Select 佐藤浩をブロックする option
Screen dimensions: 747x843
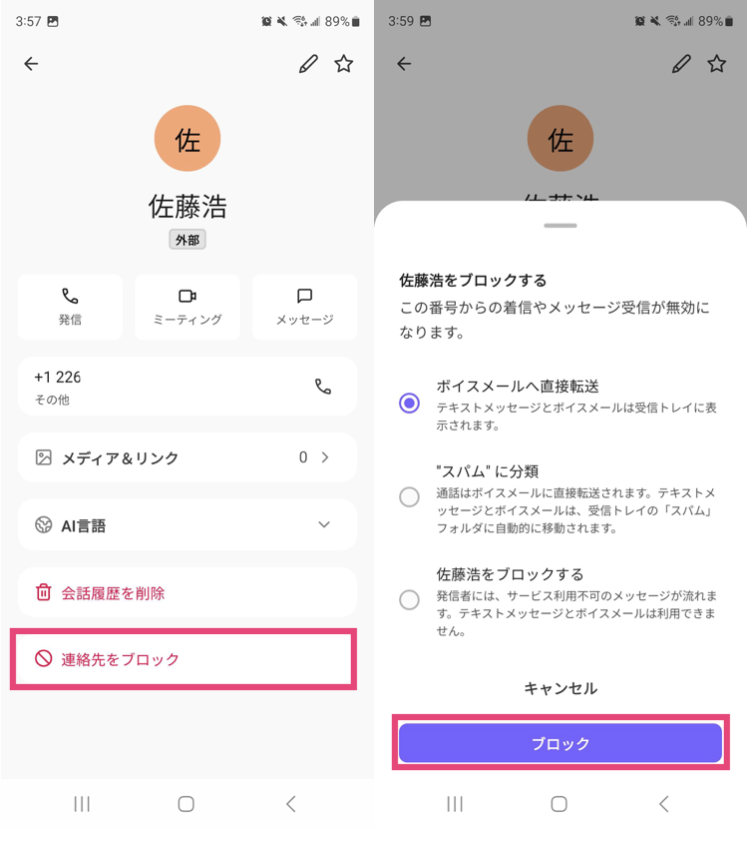point(410,600)
